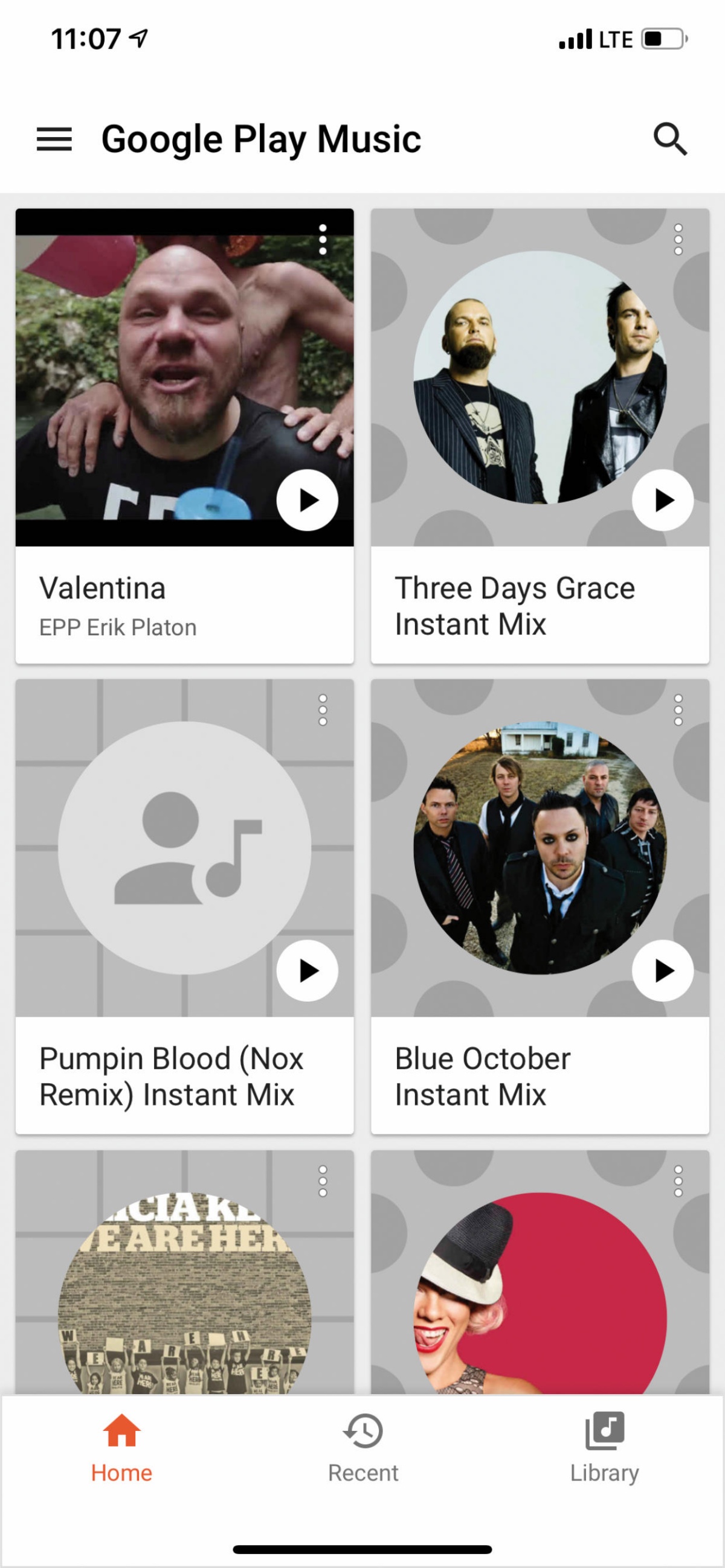Viewport: 725px width, 1568px height.
Task: Open options for Three Days Grace Instant Mix
Action: pyautogui.click(x=678, y=240)
